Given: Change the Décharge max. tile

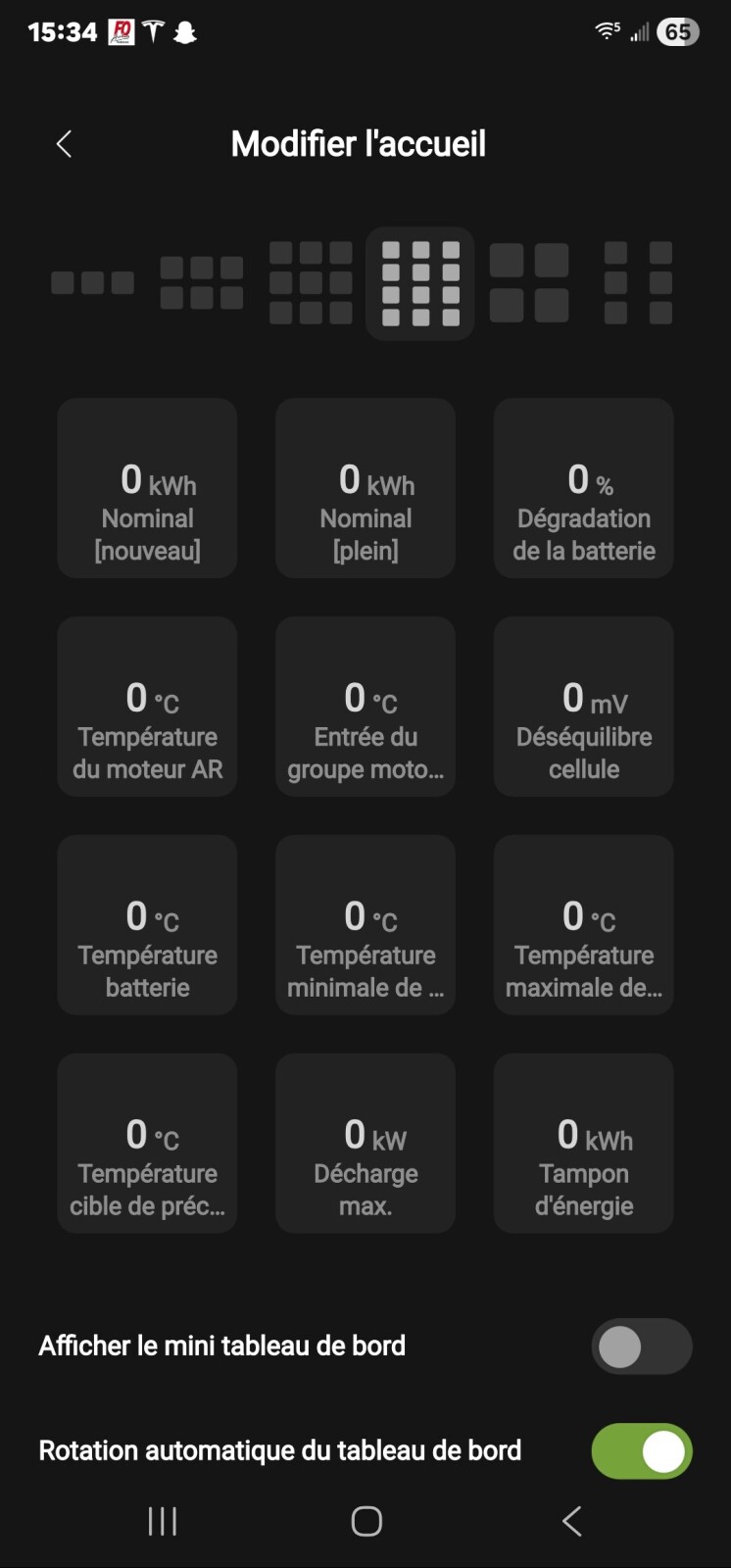Looking at the screenshot, I should (x=365, y=1144).
